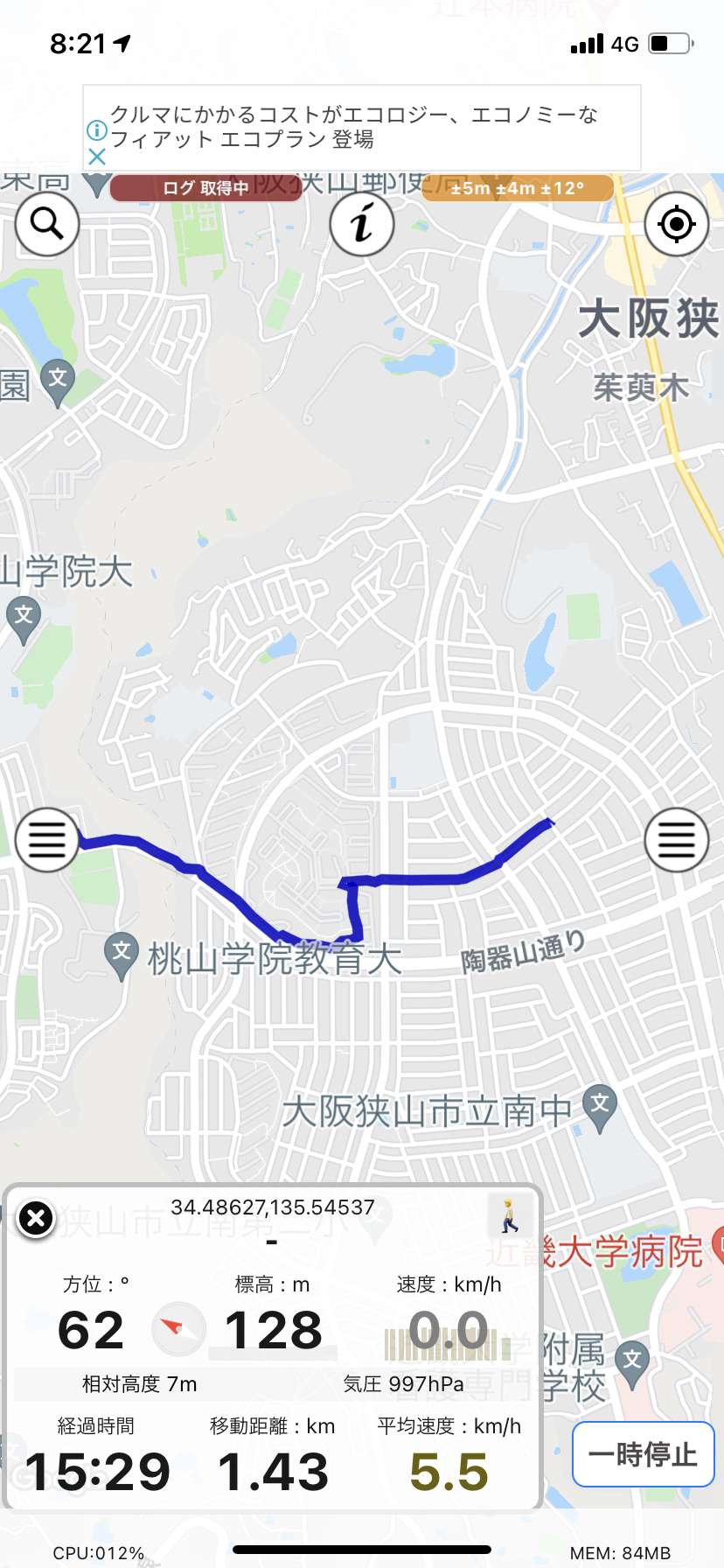Tap the compass heading indicator
Image resolution: width=724 pixels, height=1568 pixels.
coord(178,1329)
